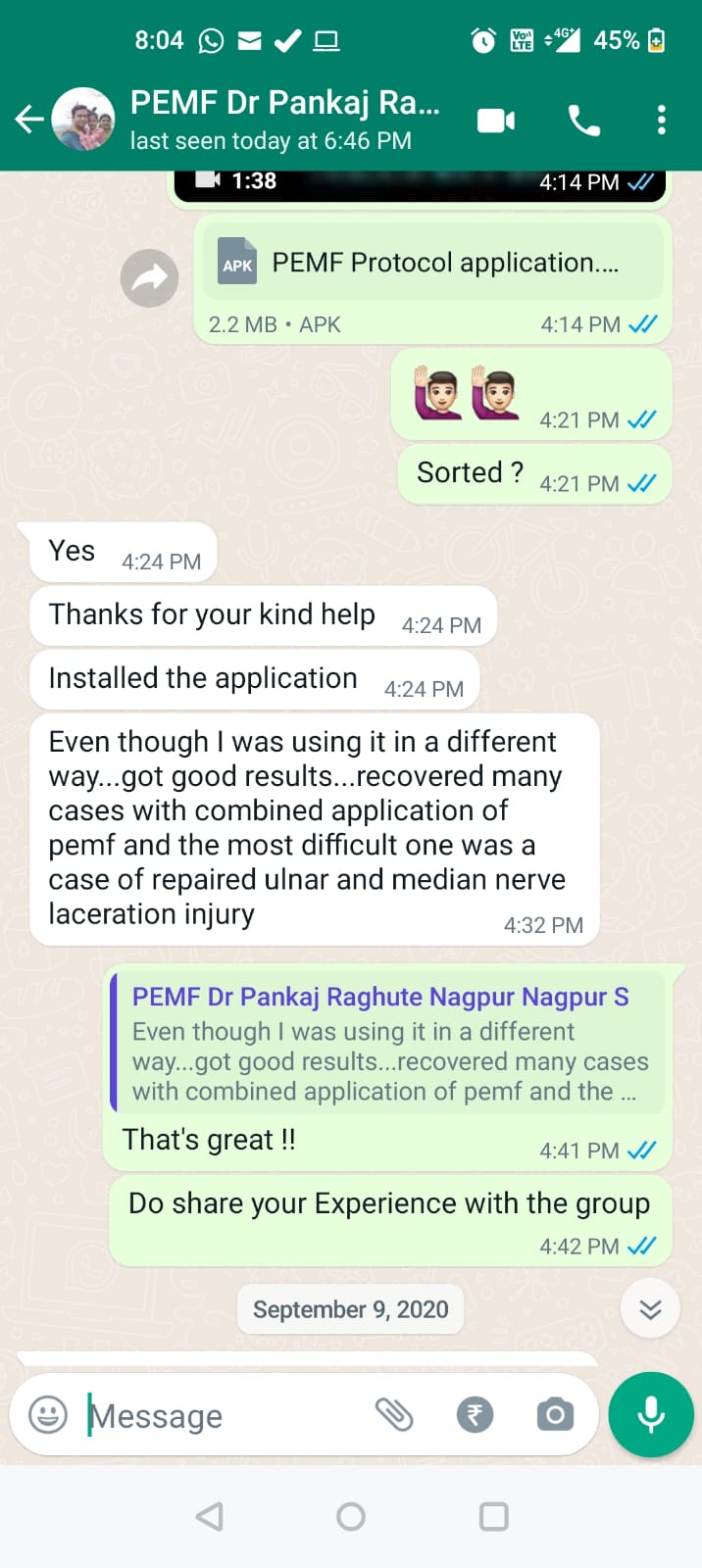Image resolution: width=702 pixels, height=1568 pixels.
Task: Play the 1:38 video message
Action: point(420,183)
